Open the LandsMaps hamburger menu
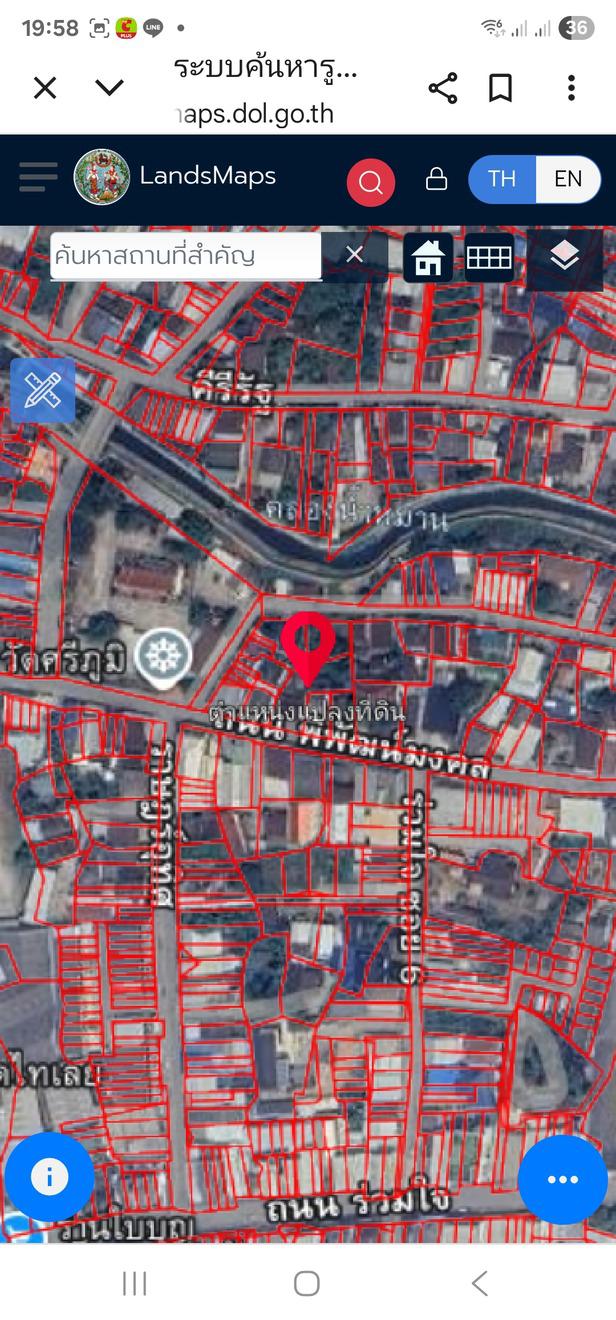 [x=38, y=177]
